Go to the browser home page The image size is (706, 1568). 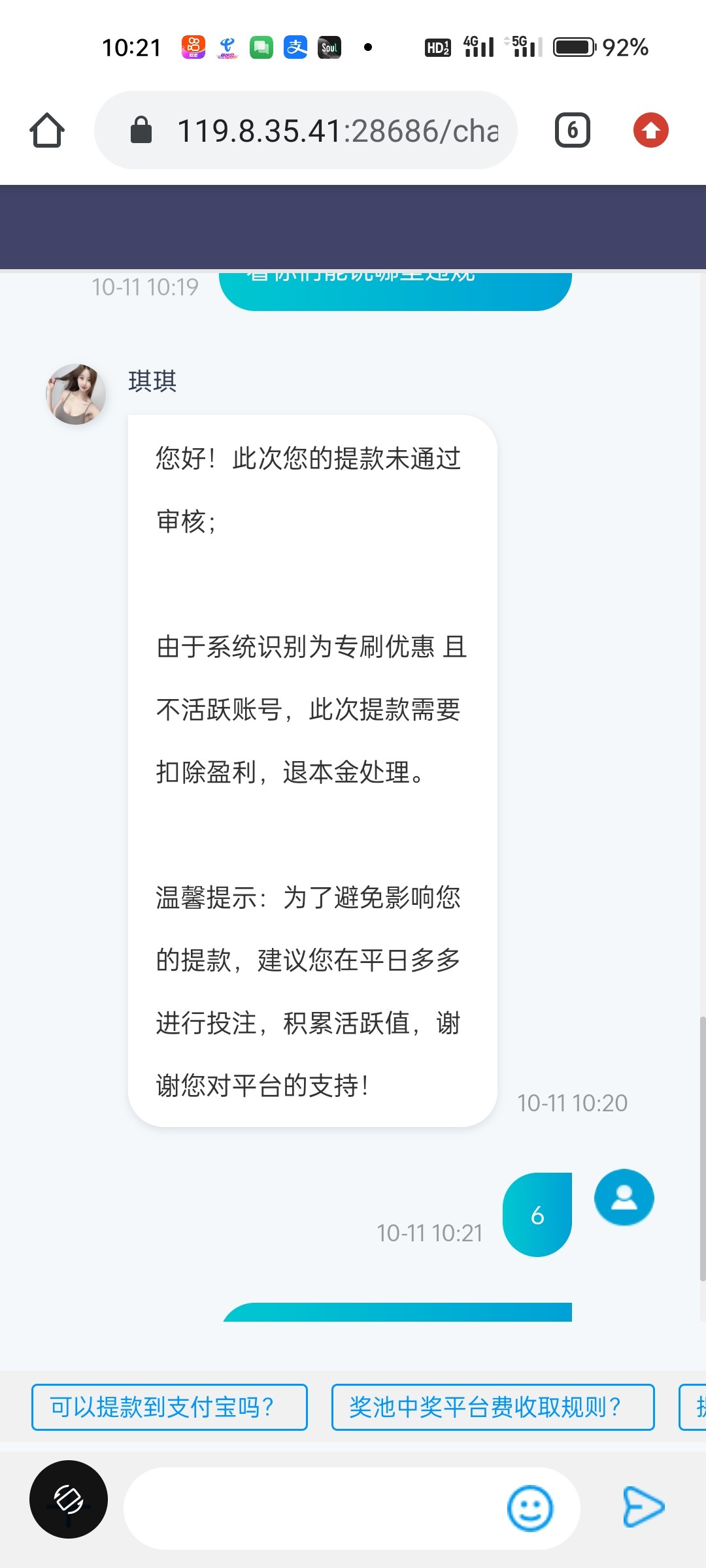[47, 131]
